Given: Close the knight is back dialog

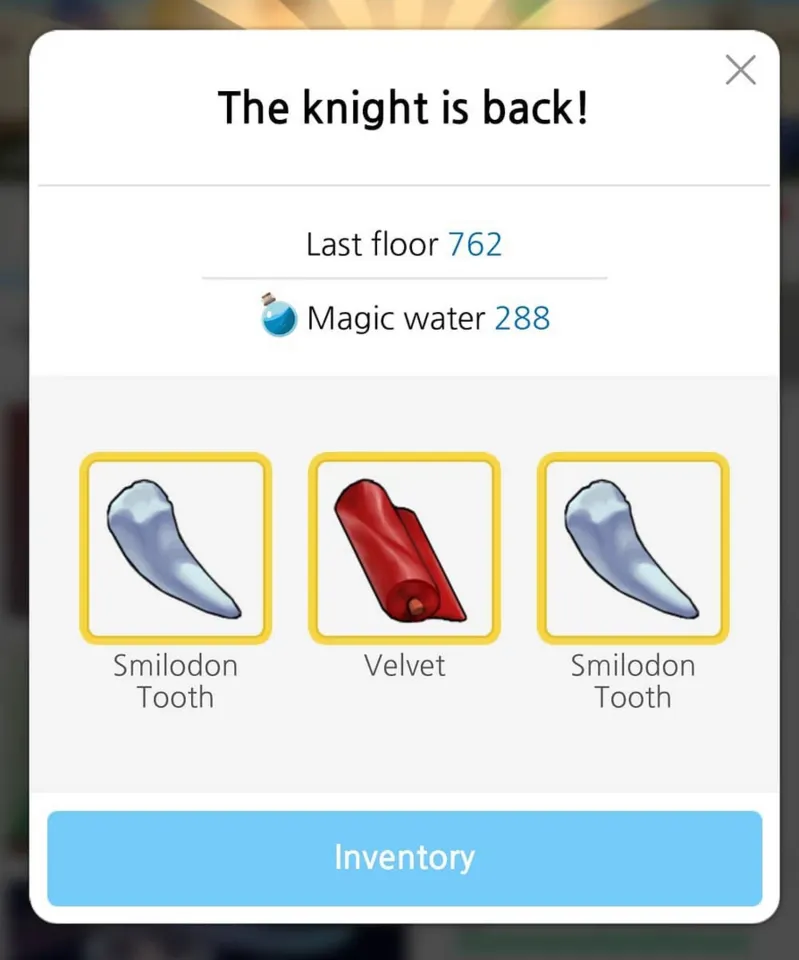Looking at the screenshot, I should tap(740, 70).
